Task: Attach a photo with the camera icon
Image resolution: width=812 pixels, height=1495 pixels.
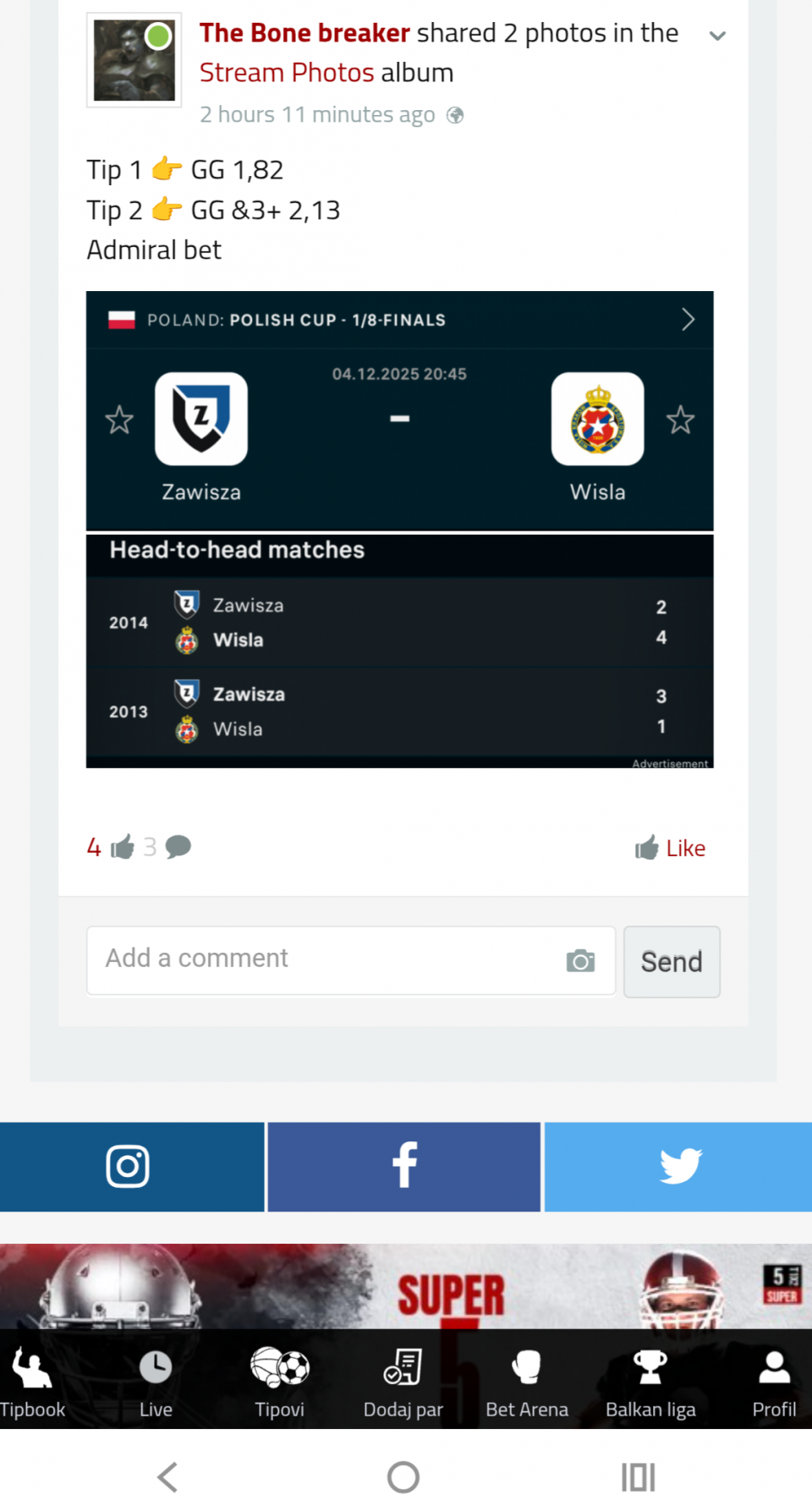Action: pos(580,960)
